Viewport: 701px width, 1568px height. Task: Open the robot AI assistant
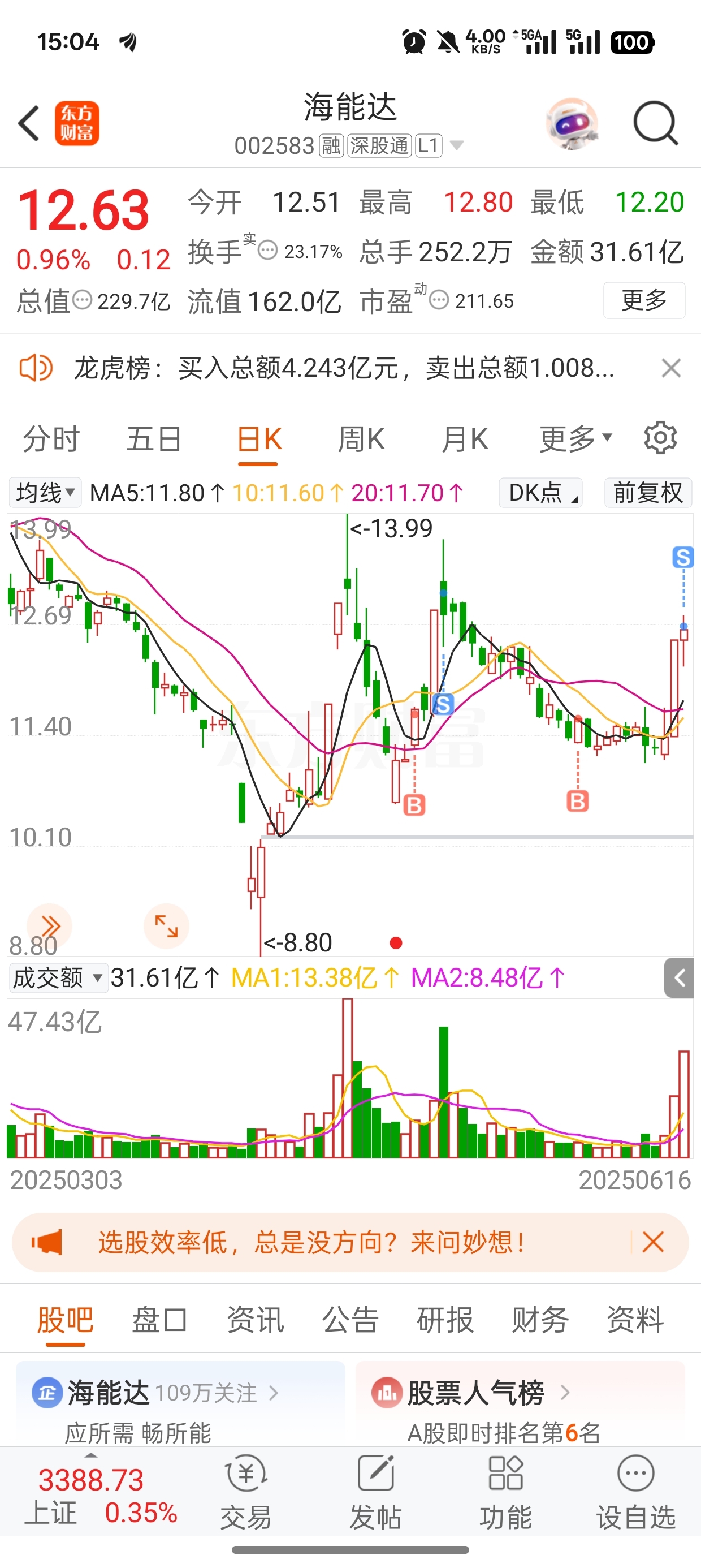tap(572, 123)
